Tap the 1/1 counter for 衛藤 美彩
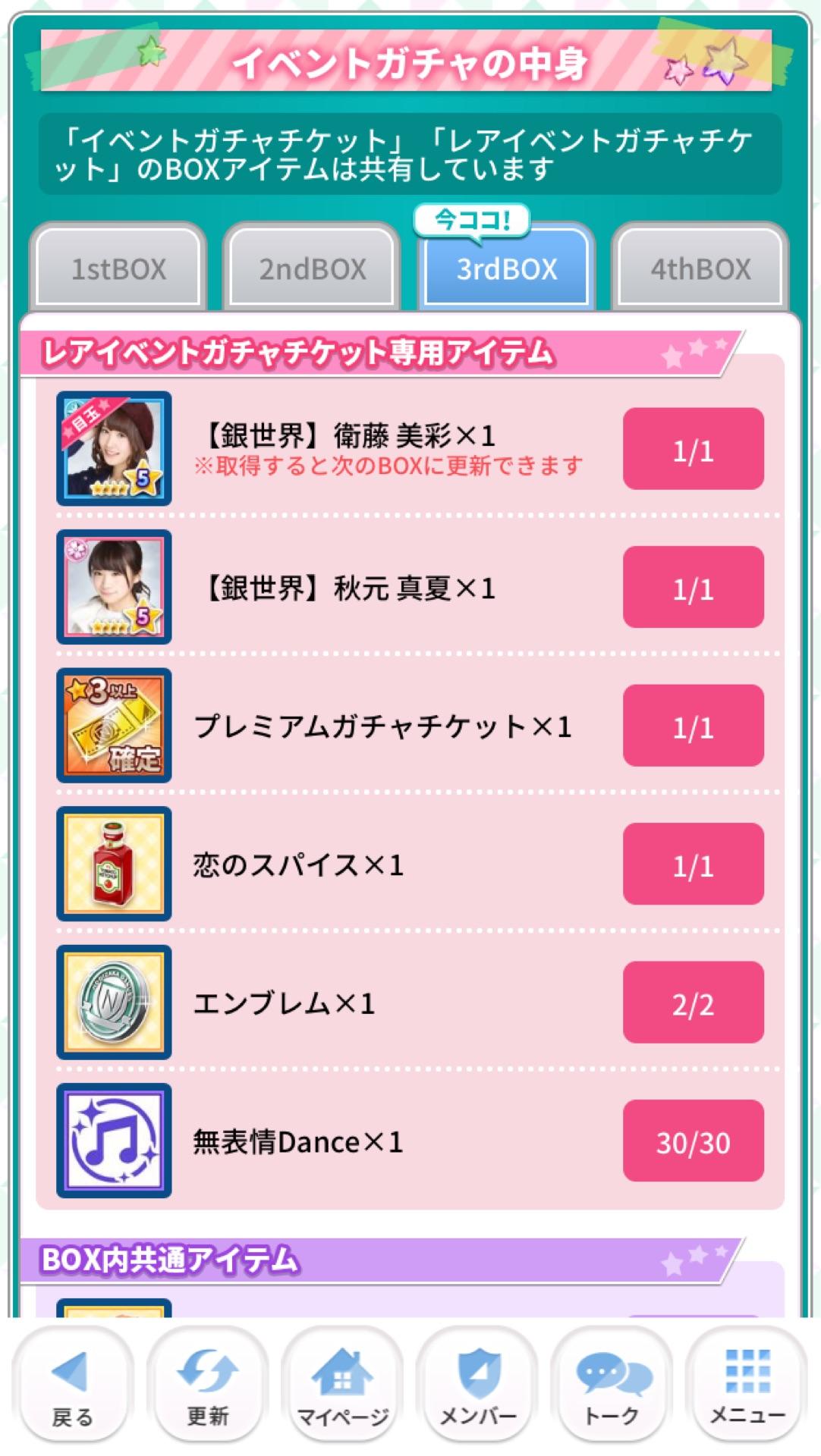 click(x=692, y=449)
